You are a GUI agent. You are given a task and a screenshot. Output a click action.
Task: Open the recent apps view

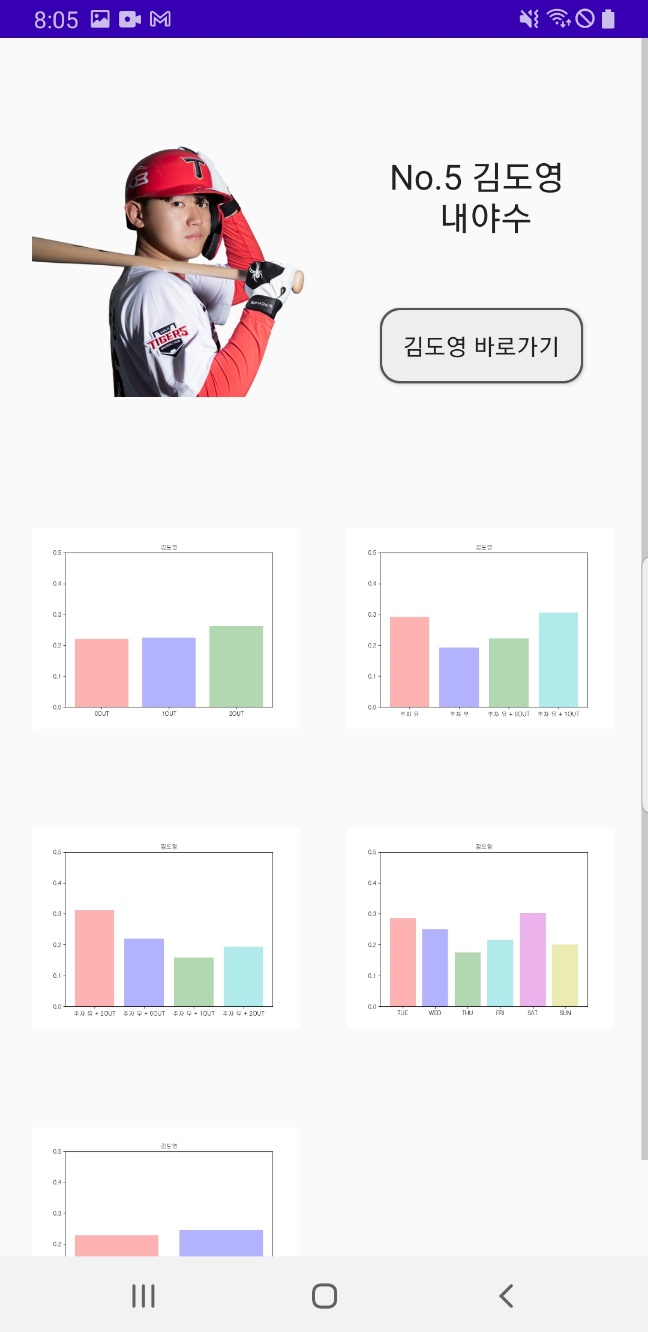[143, 1296]
